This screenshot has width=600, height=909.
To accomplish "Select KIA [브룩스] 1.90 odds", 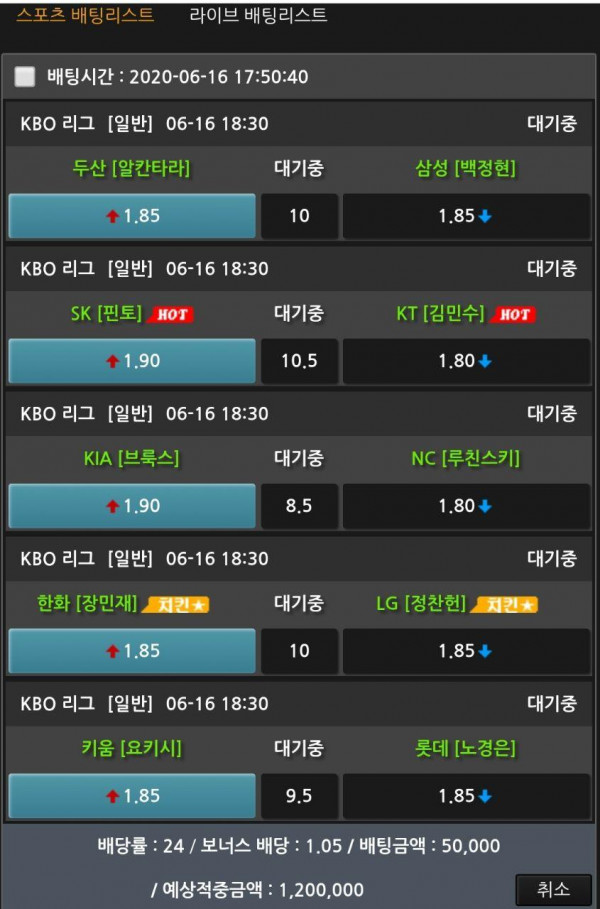I will [x=132, y=506].
